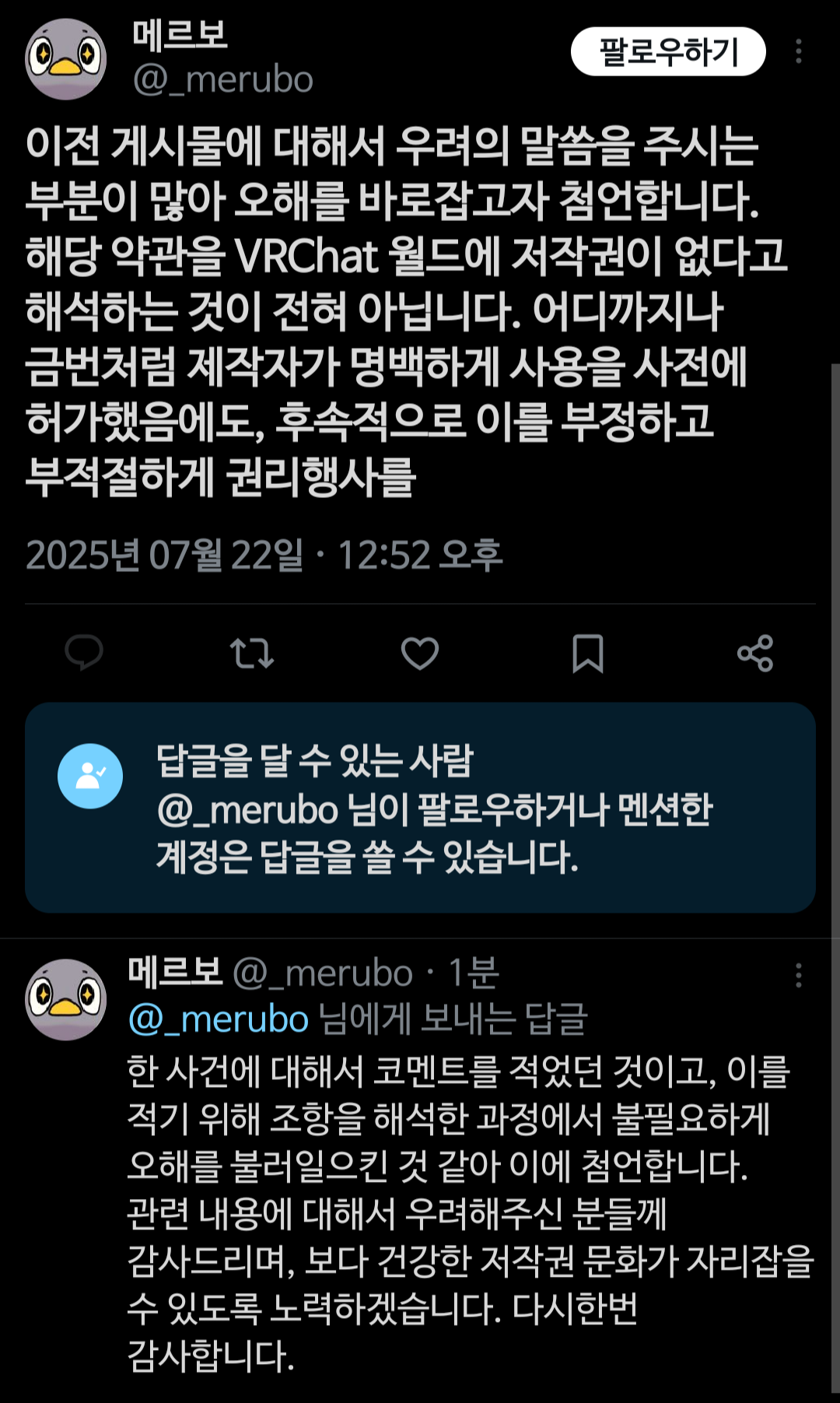Bookmark the main post
This screenshot has width=840, height=1403.
click(587, 653)
